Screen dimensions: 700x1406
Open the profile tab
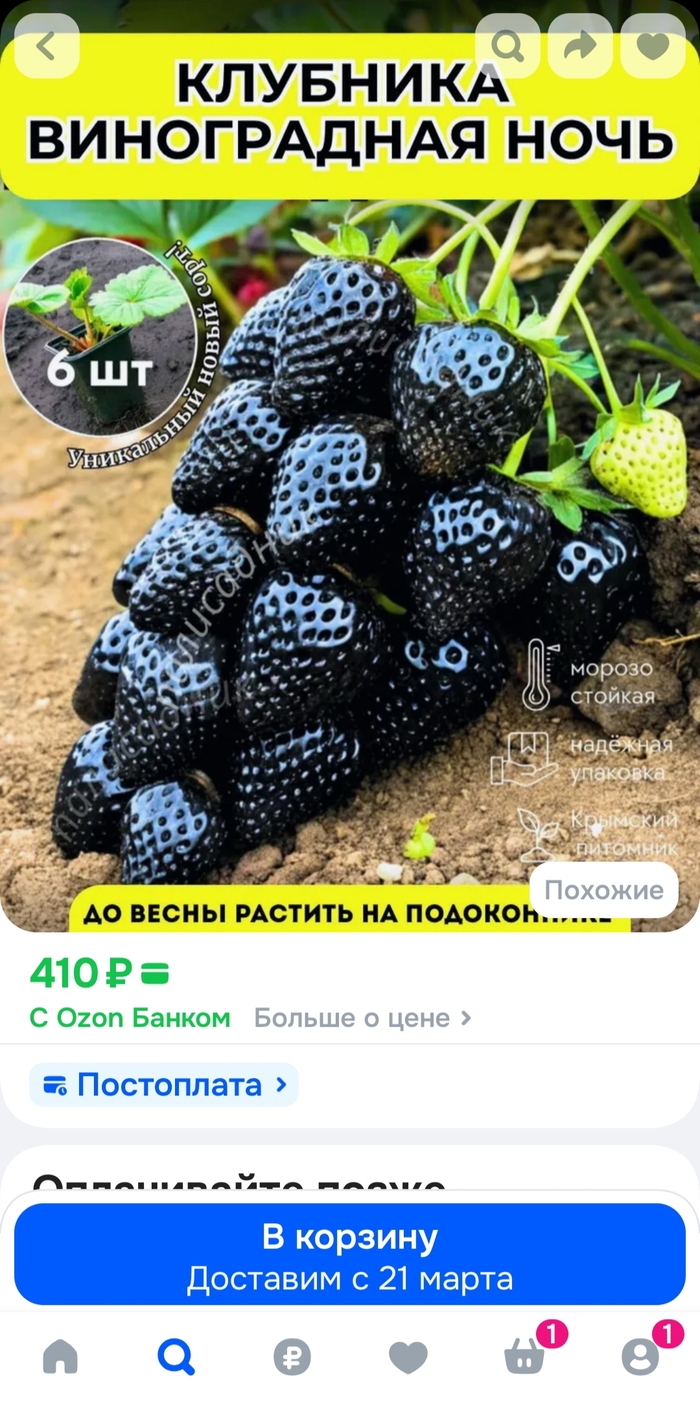click(640, 1357)
